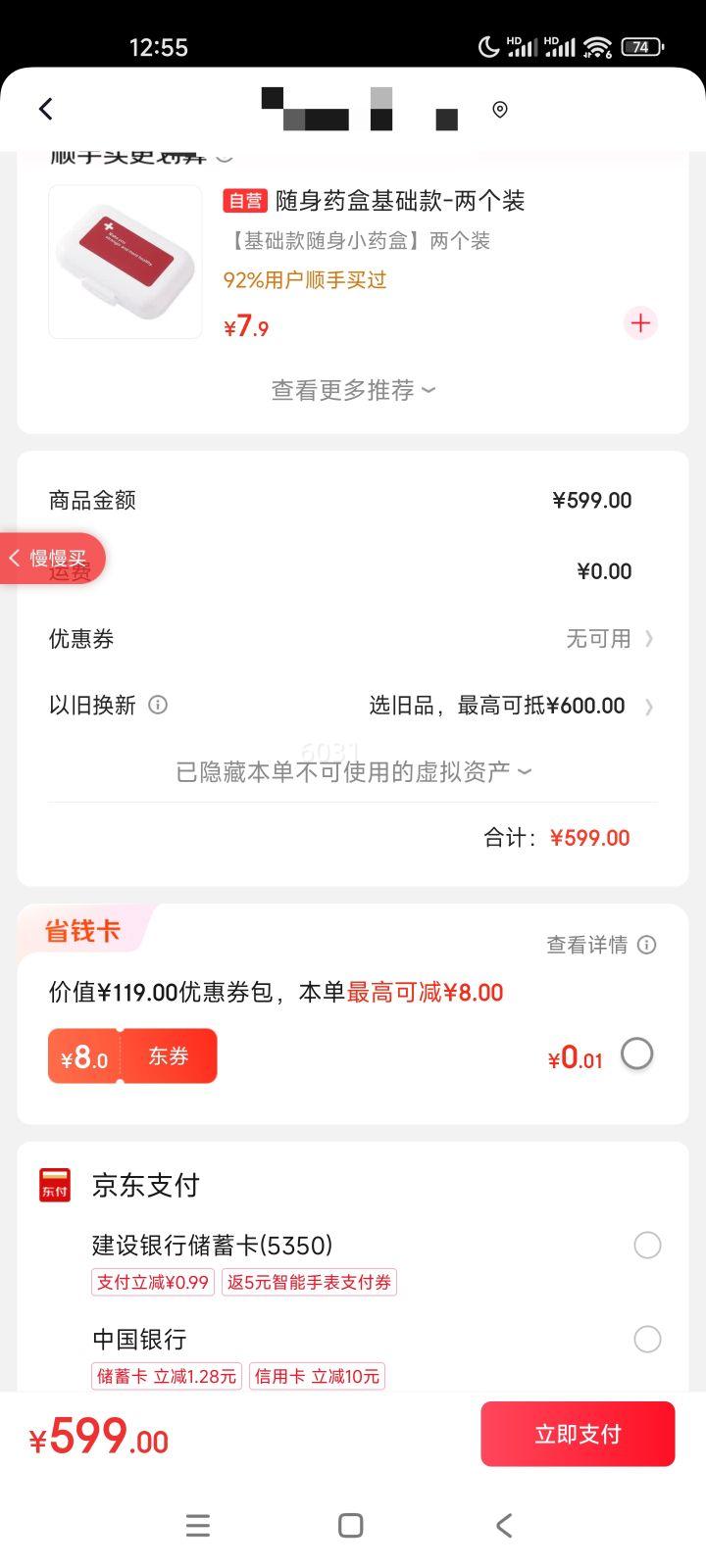Expand 查看更多推荐 to see more recommendations
The image size is (706, 1568).
[x=350, y=390]
